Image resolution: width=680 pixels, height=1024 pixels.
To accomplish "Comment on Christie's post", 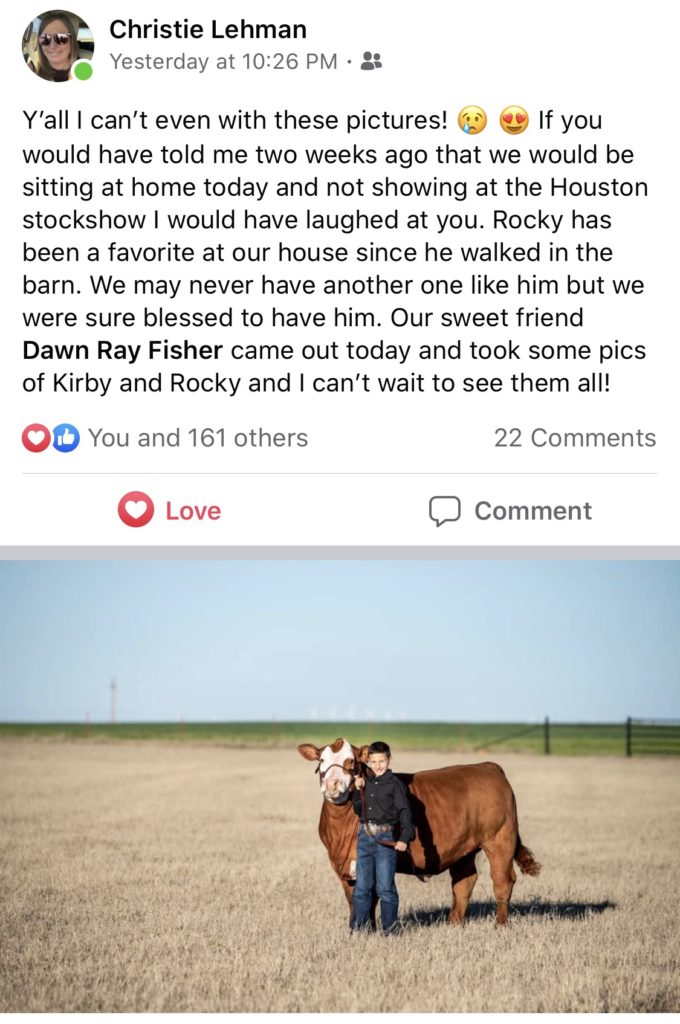I will pos(510,511).
